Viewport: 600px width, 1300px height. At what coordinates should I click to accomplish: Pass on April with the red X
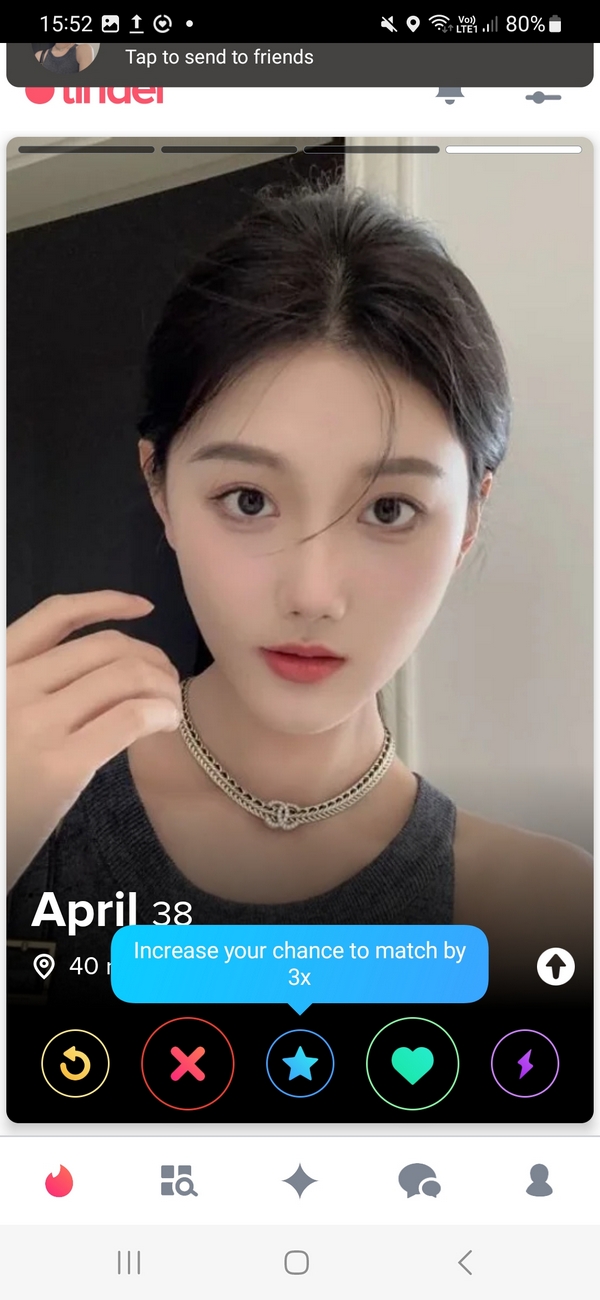point(188,1066)
